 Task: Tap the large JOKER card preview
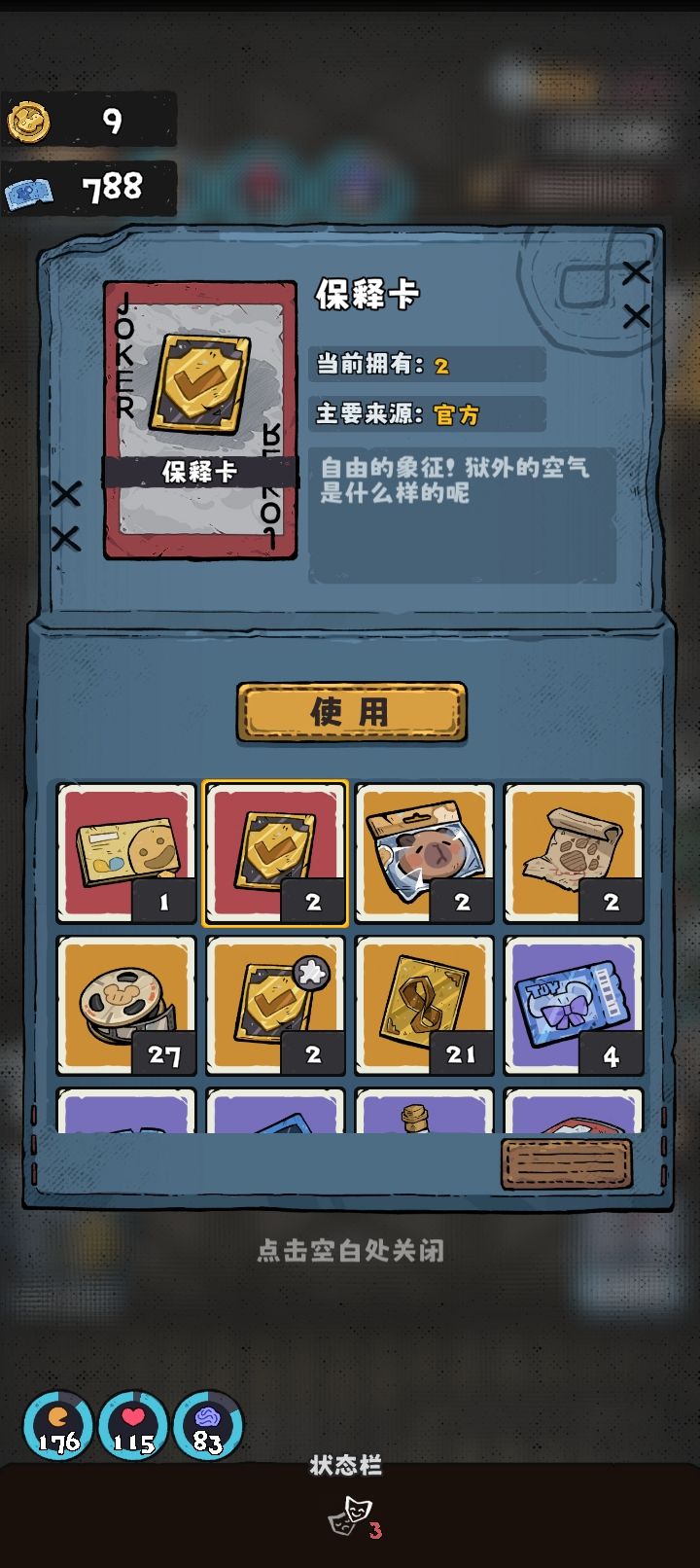(197, 418)
